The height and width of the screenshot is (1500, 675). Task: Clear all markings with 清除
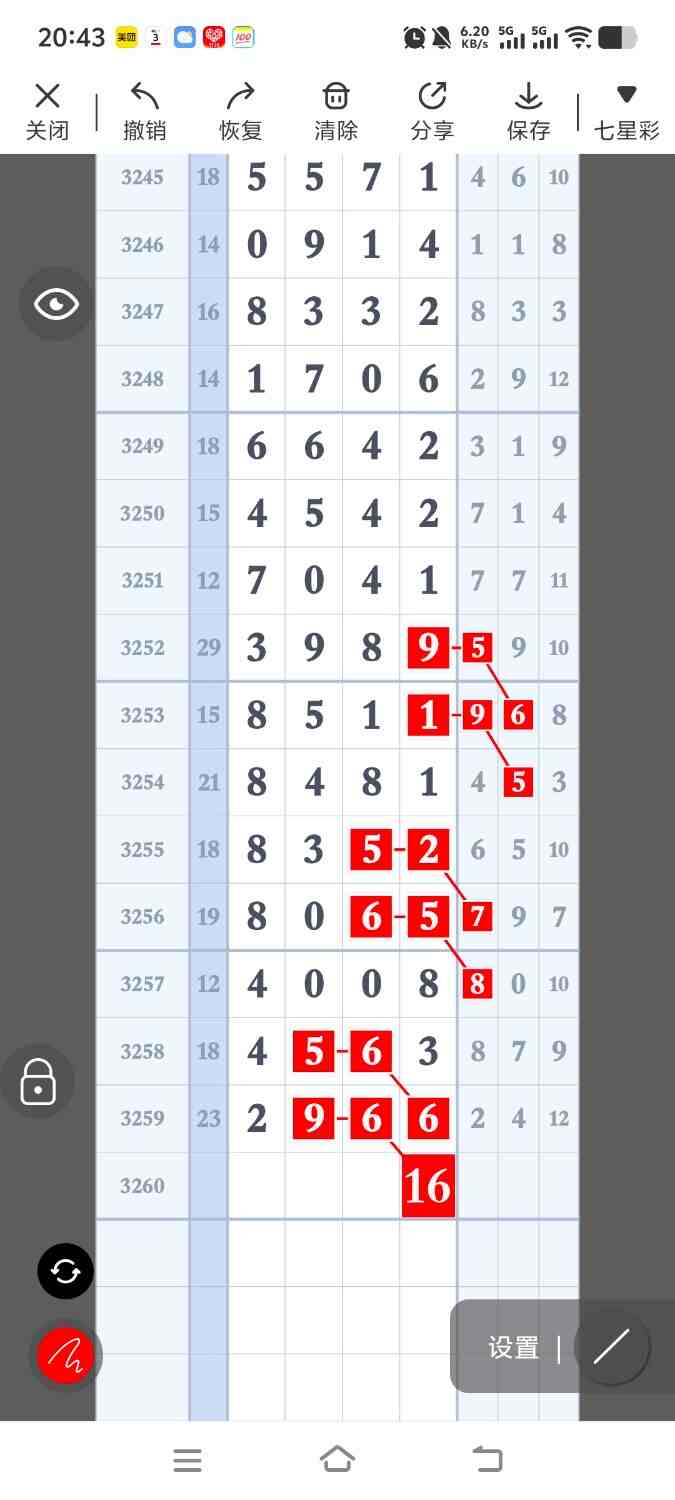click(x=335, y=110)
